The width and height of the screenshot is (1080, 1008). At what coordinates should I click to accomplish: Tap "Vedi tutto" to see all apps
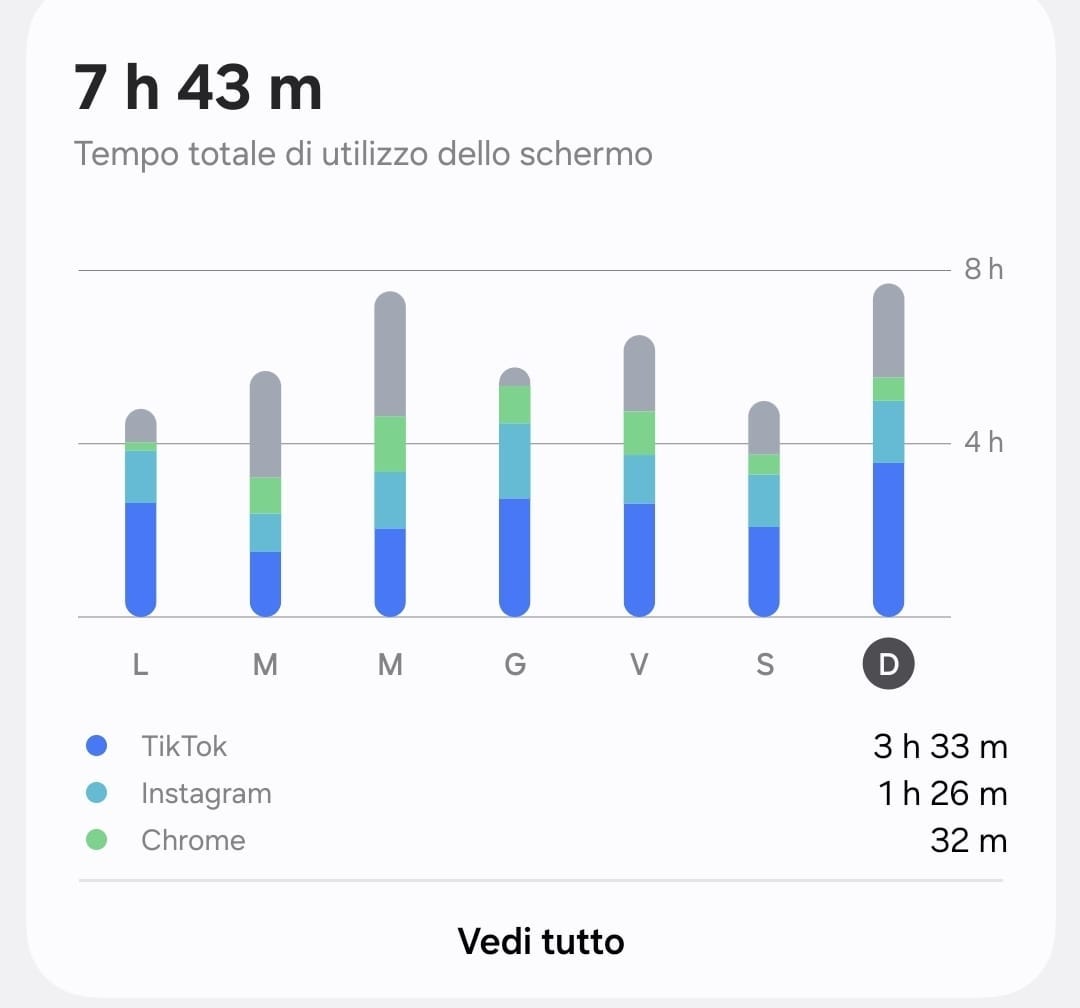[541, 941]
